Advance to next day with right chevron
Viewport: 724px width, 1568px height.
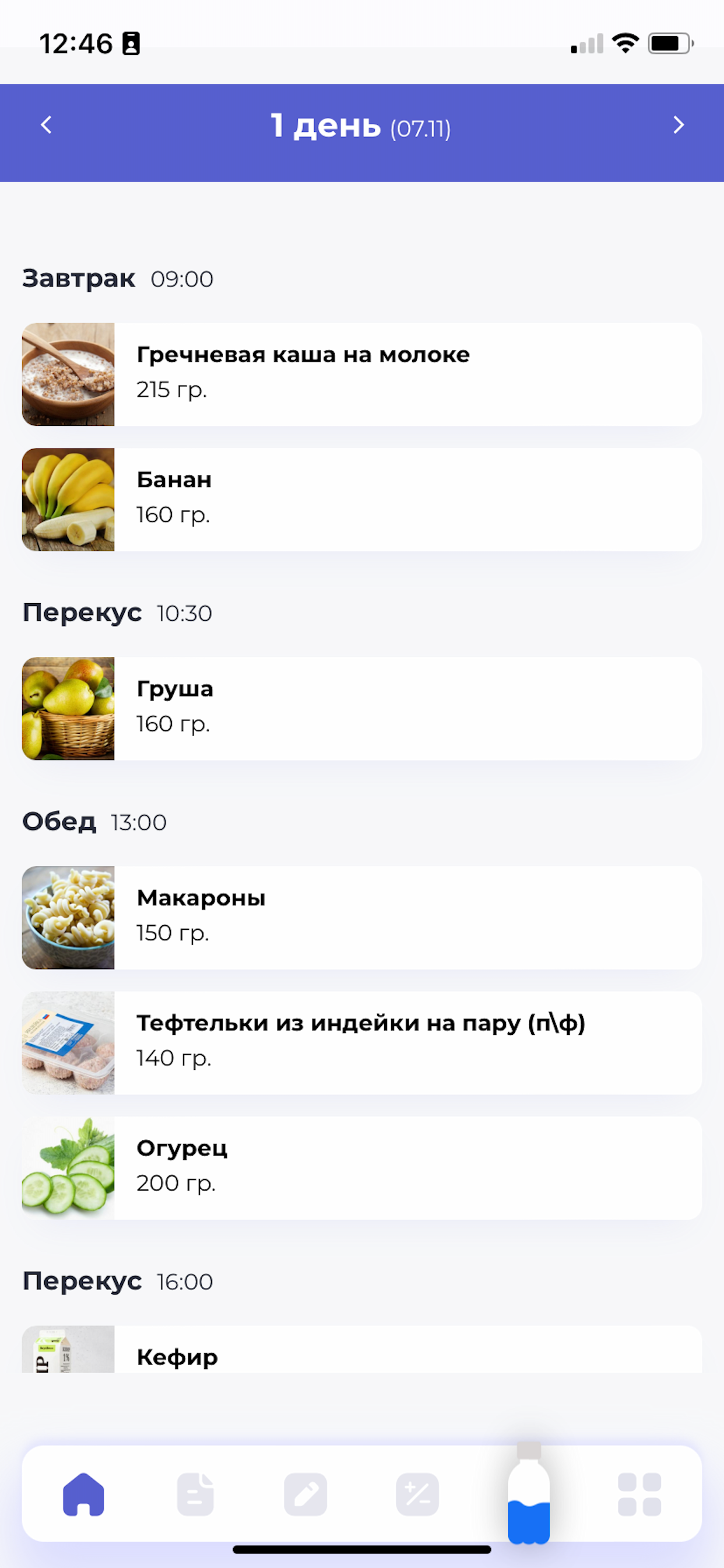[x=679, y=126]
